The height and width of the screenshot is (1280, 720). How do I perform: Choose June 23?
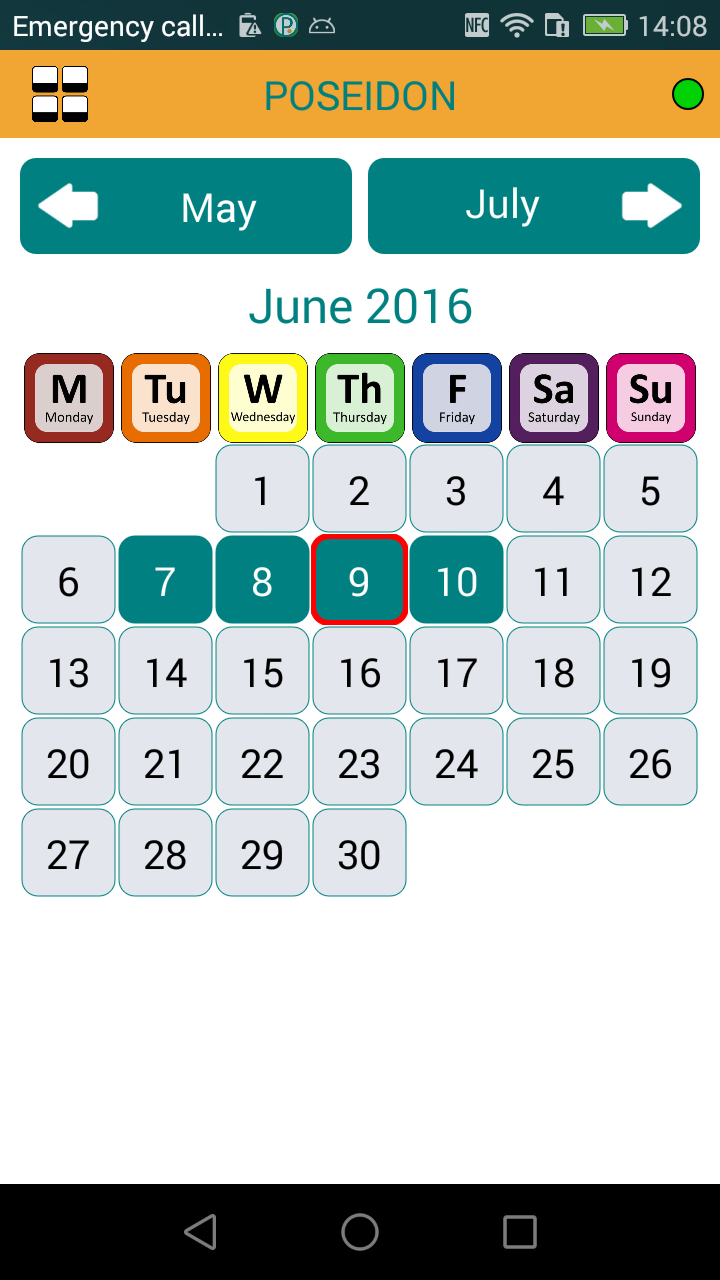[359, 763]
